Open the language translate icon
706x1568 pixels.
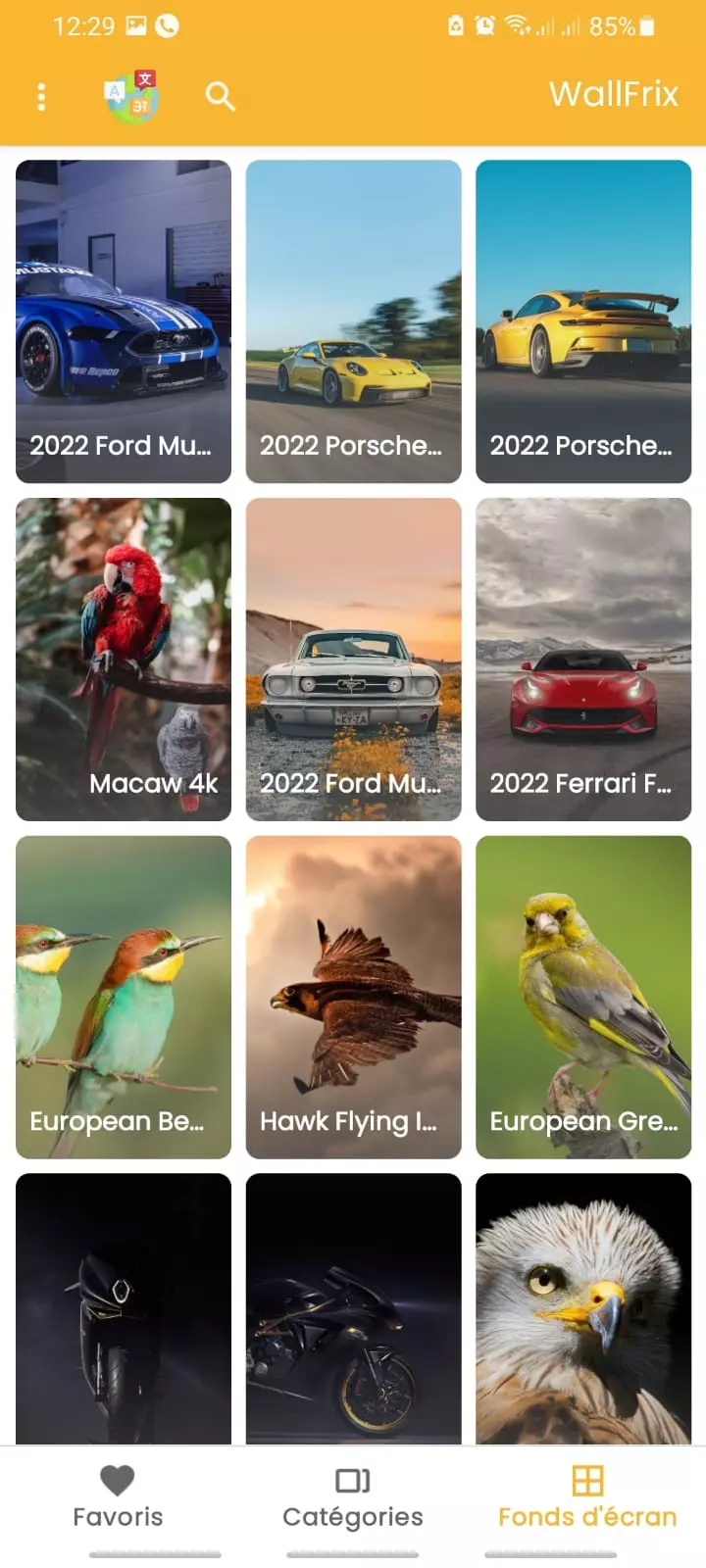[x=131, y=96]
